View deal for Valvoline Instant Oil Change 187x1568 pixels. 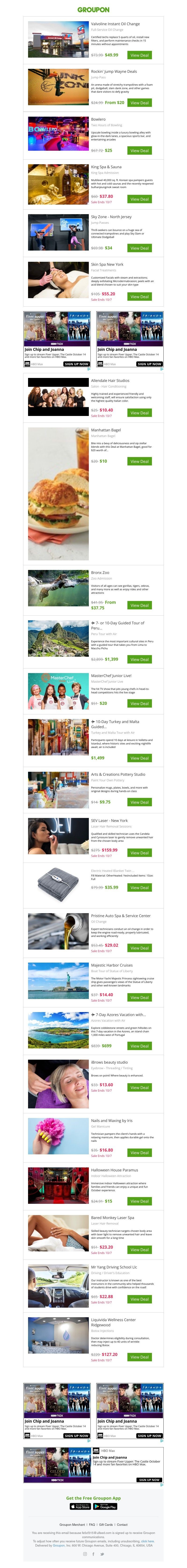(x=140, y=55)
